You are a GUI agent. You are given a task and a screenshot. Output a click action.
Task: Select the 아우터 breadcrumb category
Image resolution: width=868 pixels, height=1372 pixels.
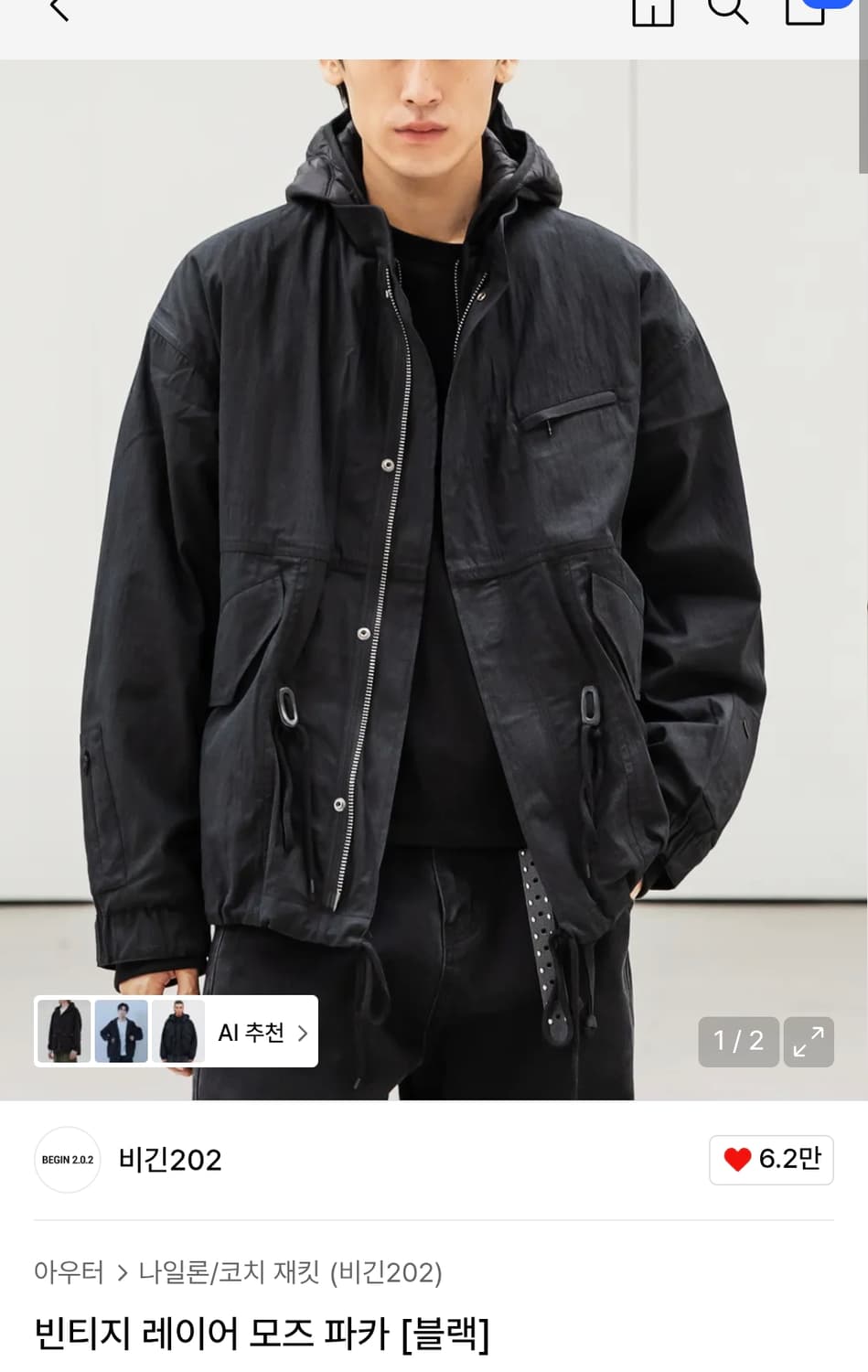pyautogui.click(x=67, y=1271)
